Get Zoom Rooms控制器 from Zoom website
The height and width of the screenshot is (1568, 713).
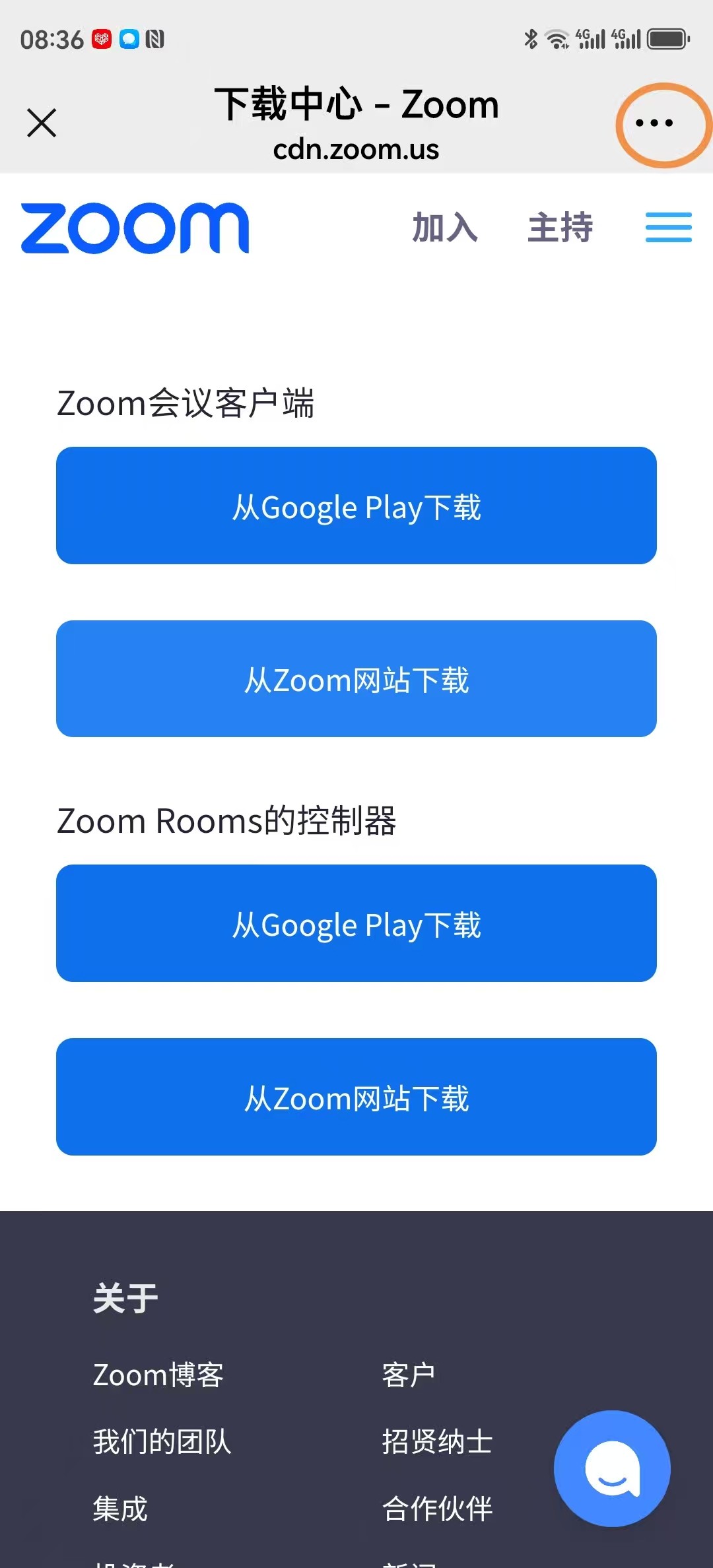coord(356,1097)
